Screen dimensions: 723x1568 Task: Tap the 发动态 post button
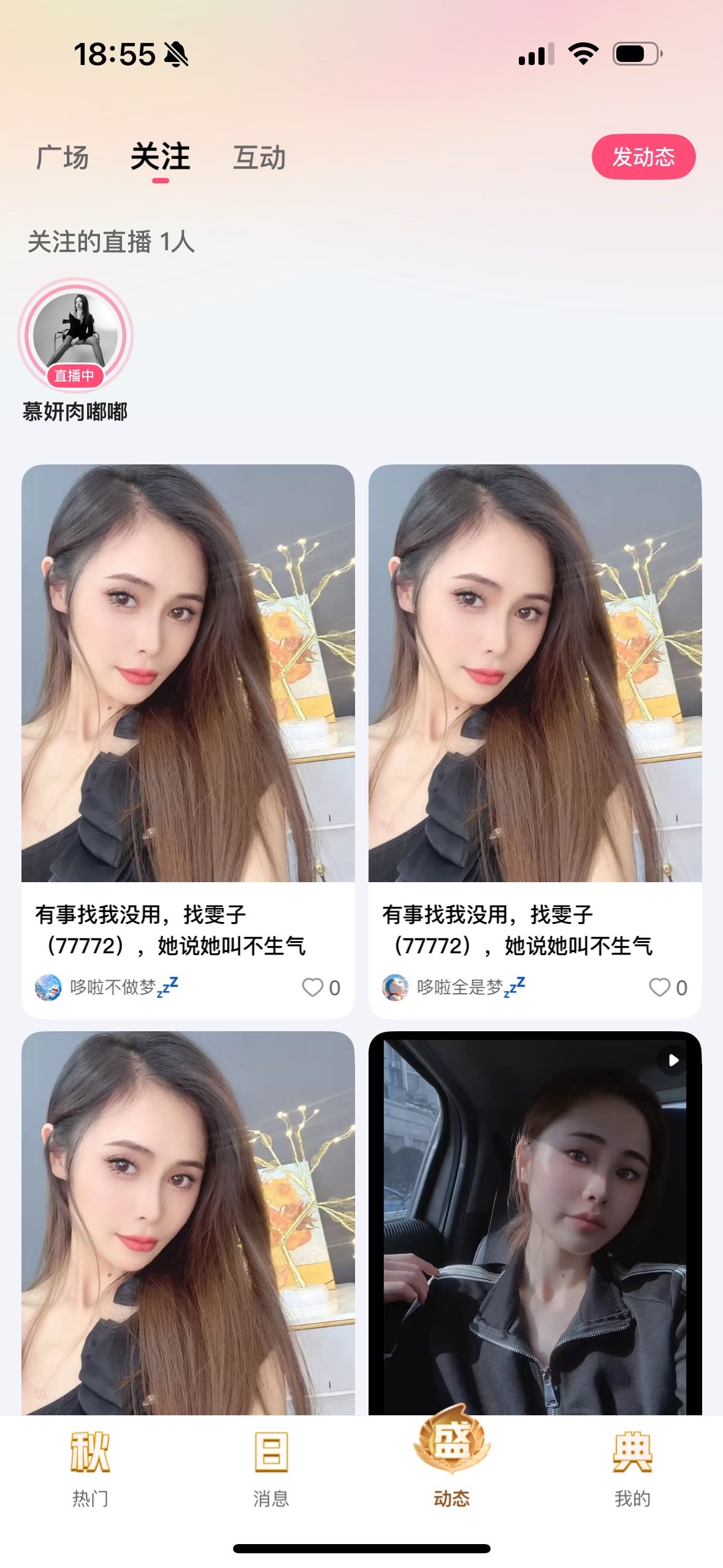643,158
